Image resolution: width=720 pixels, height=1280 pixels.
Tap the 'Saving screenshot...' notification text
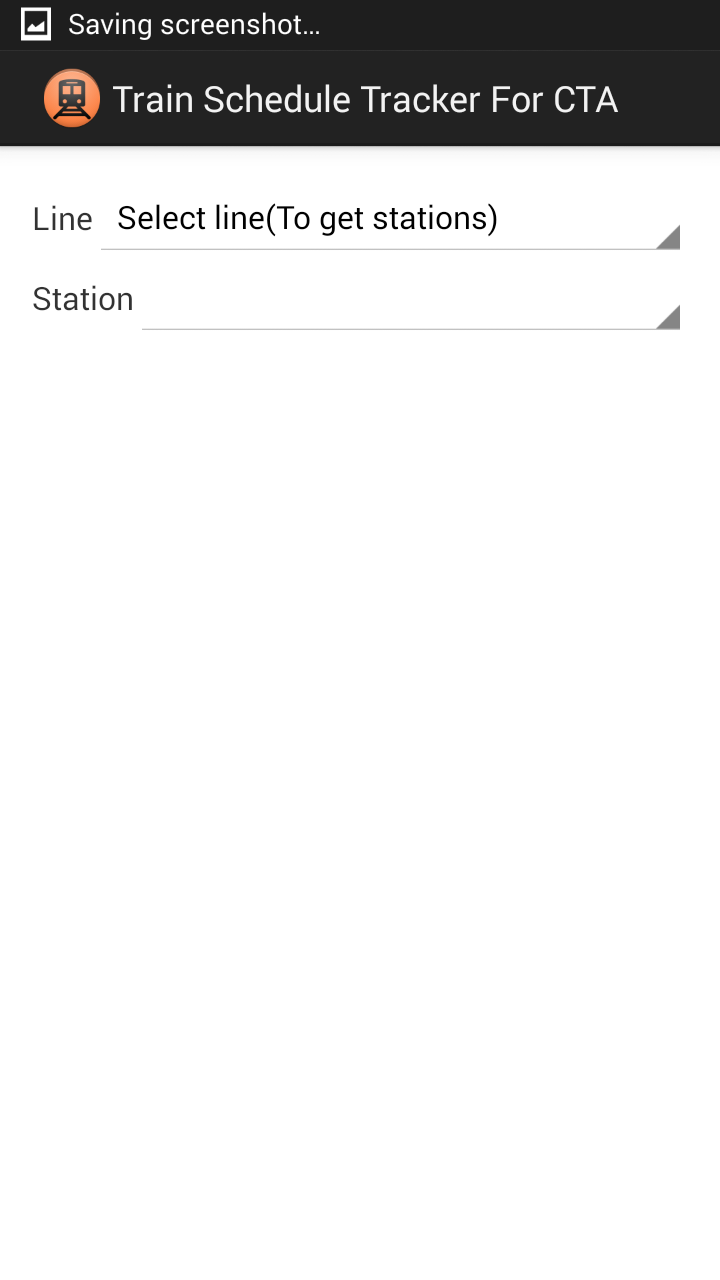tap(194, 24)
